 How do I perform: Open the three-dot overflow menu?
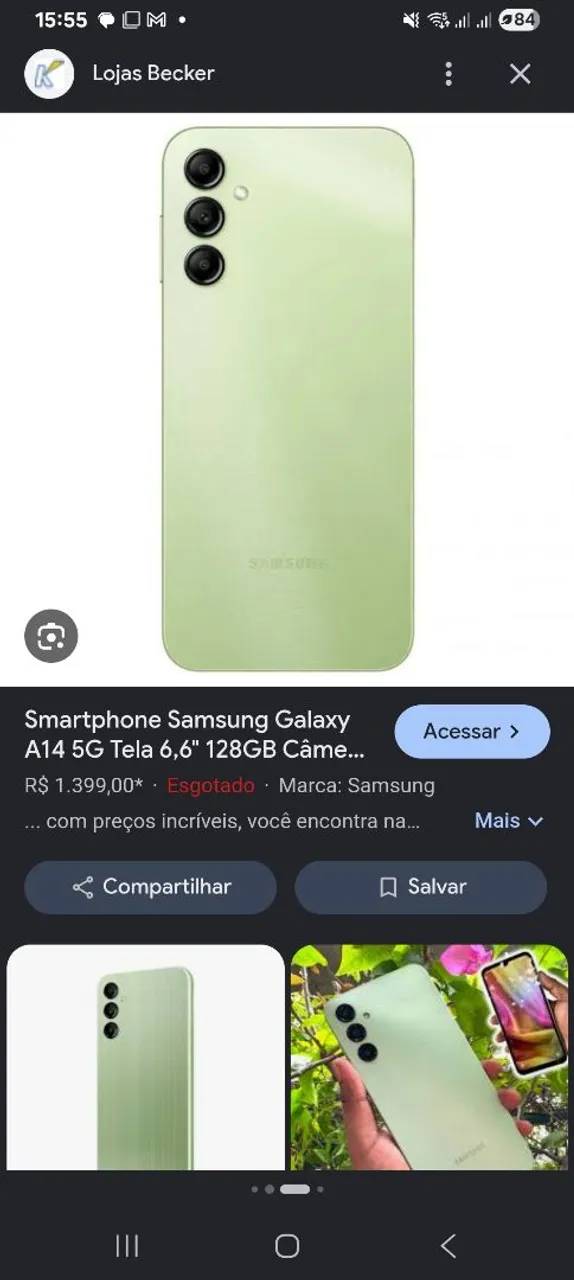pyautogui.click(x=448, y=73)
